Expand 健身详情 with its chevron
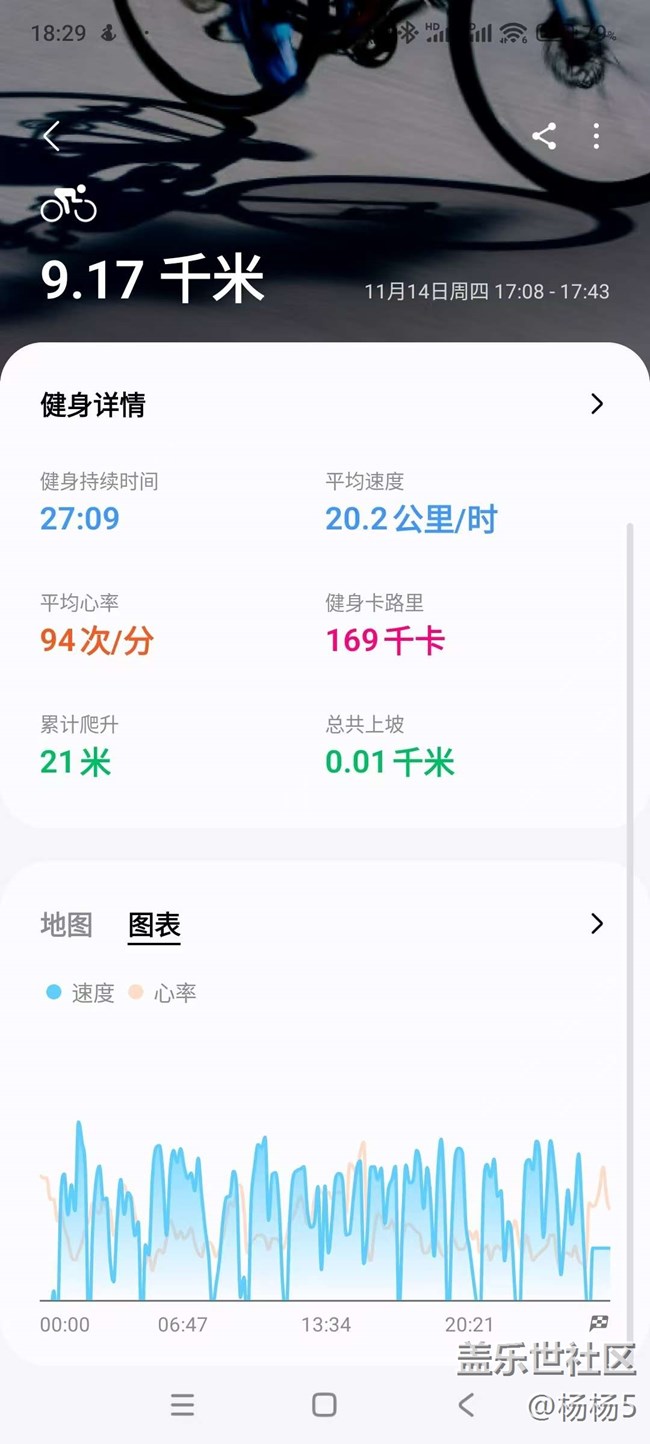The width and height of the screenshot is (650, 1444). [x=597, y=404]
